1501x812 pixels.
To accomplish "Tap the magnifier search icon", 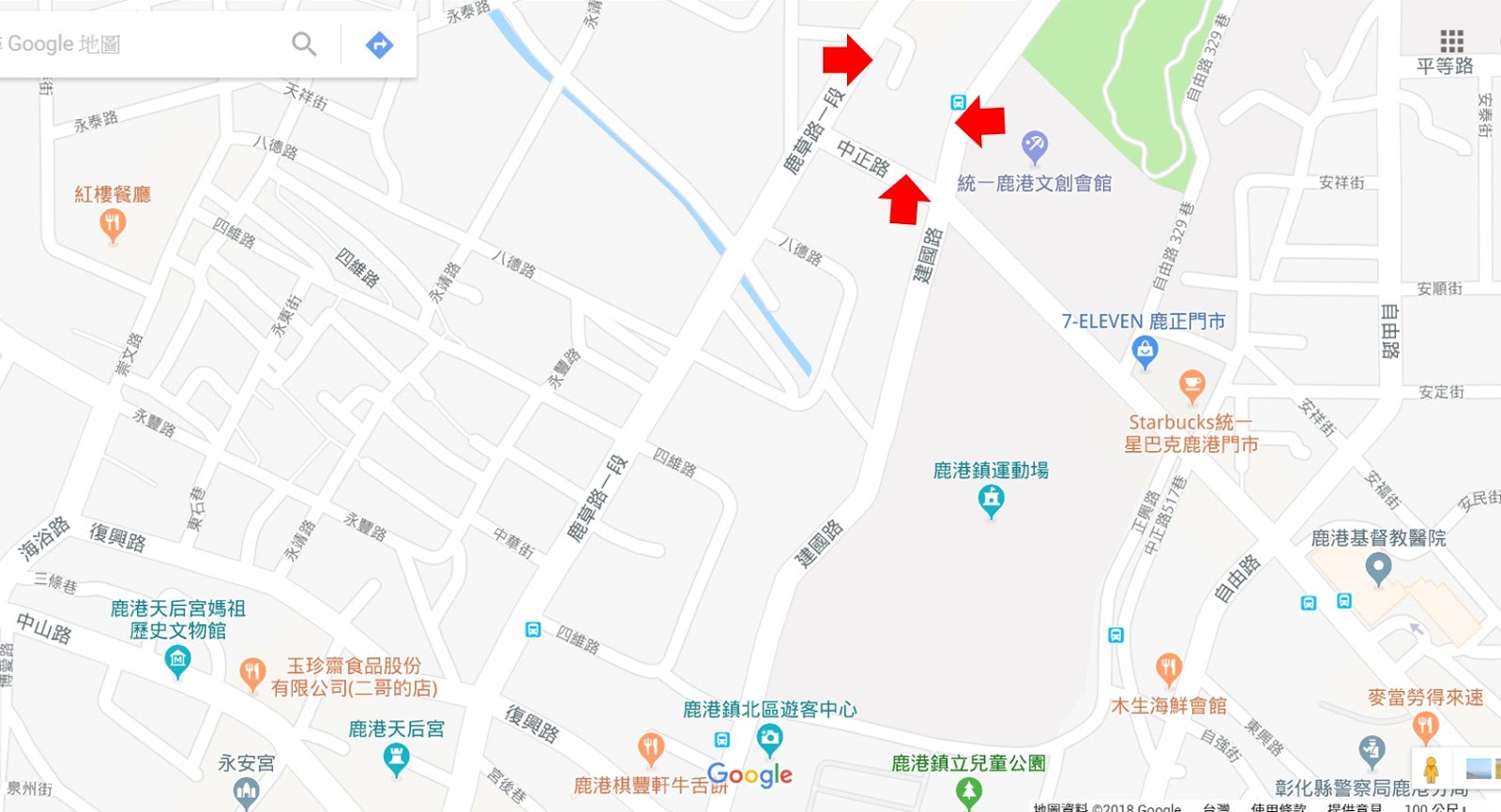I will pos(304,44).
